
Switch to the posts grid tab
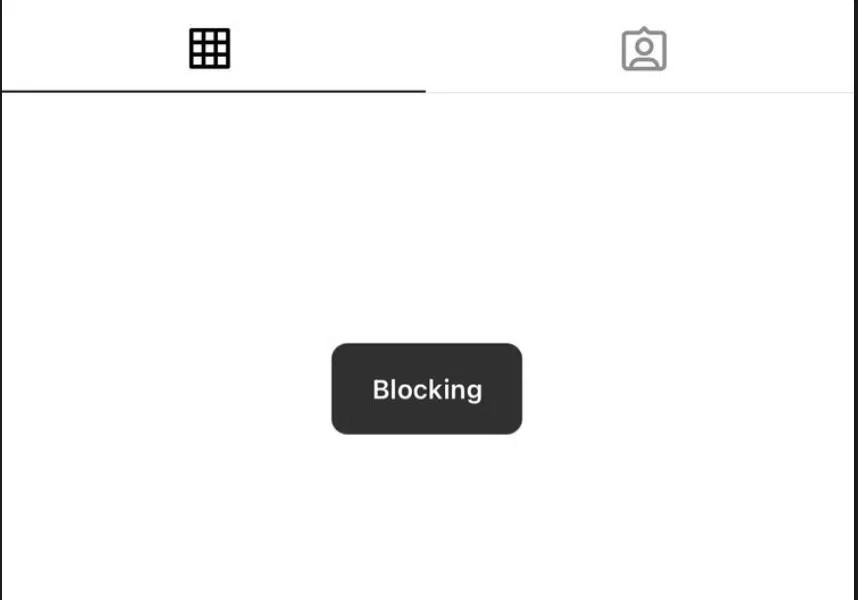[x=210, y=48]
